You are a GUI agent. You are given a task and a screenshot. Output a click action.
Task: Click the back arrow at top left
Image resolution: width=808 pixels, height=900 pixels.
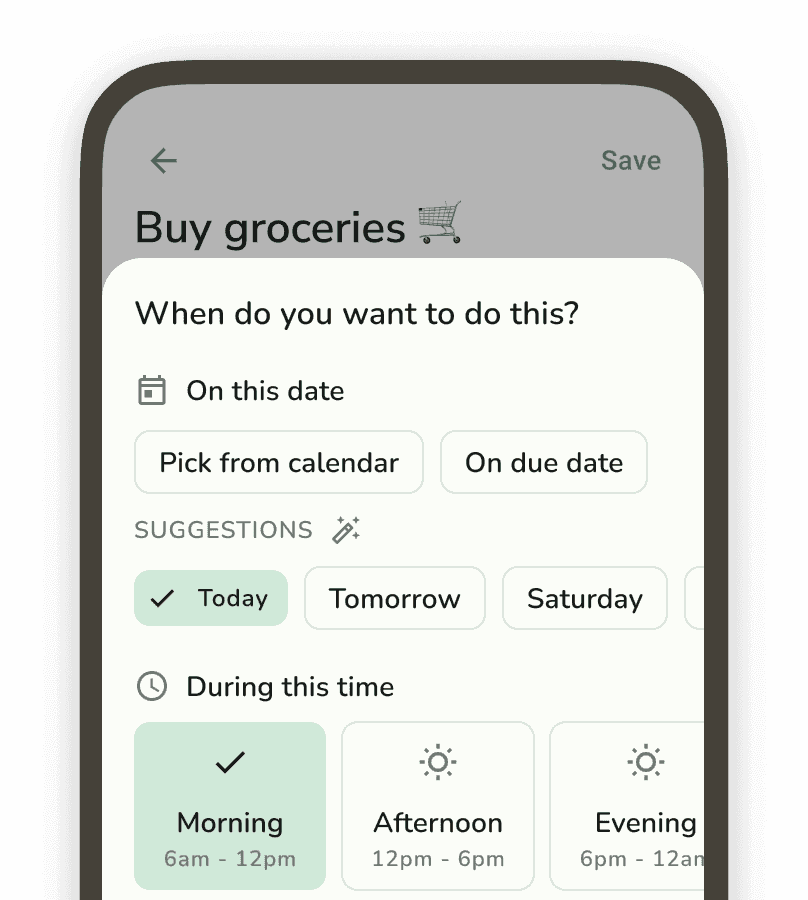[163, 160]
